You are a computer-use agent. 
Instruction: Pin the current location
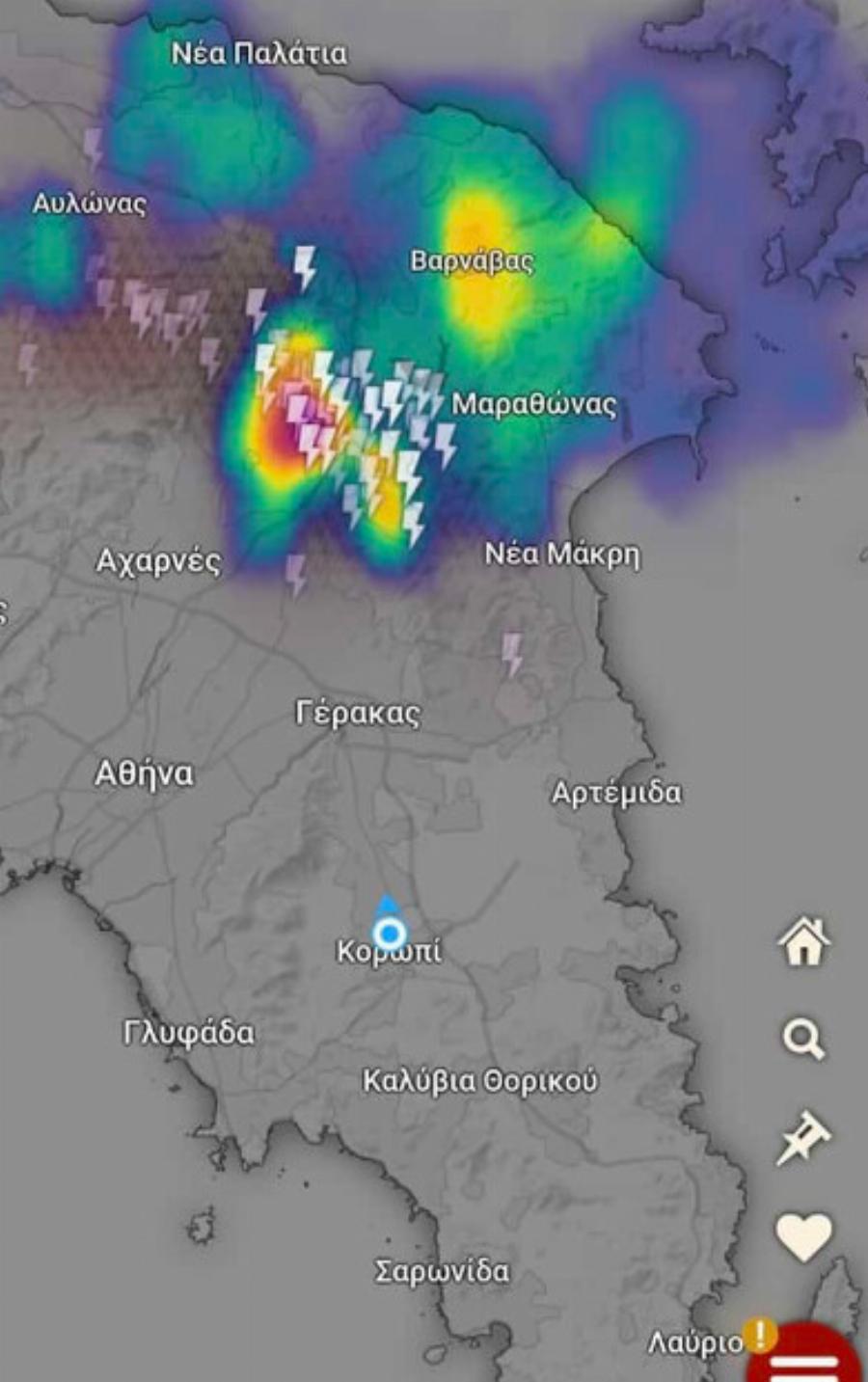(x=803, y=1137)
